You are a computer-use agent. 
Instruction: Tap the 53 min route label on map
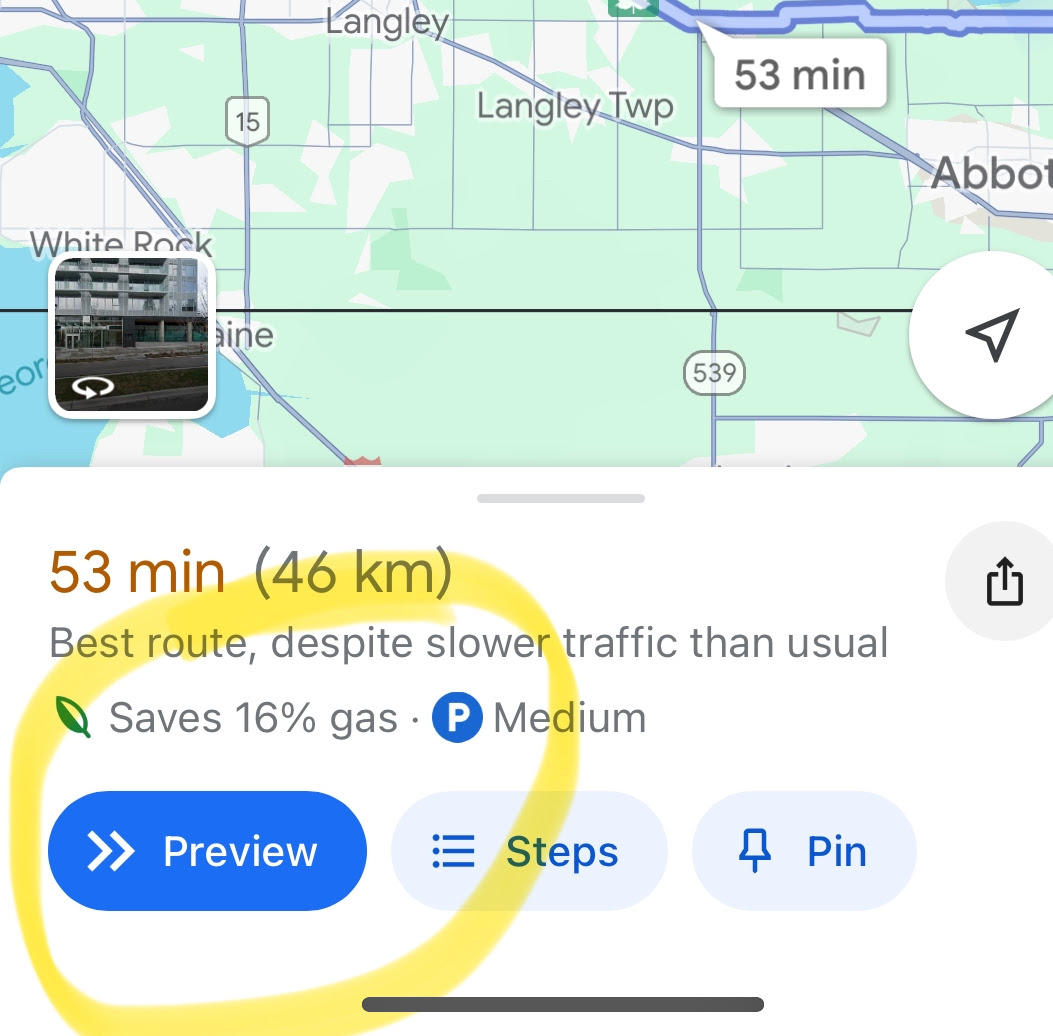click(799, 75)
